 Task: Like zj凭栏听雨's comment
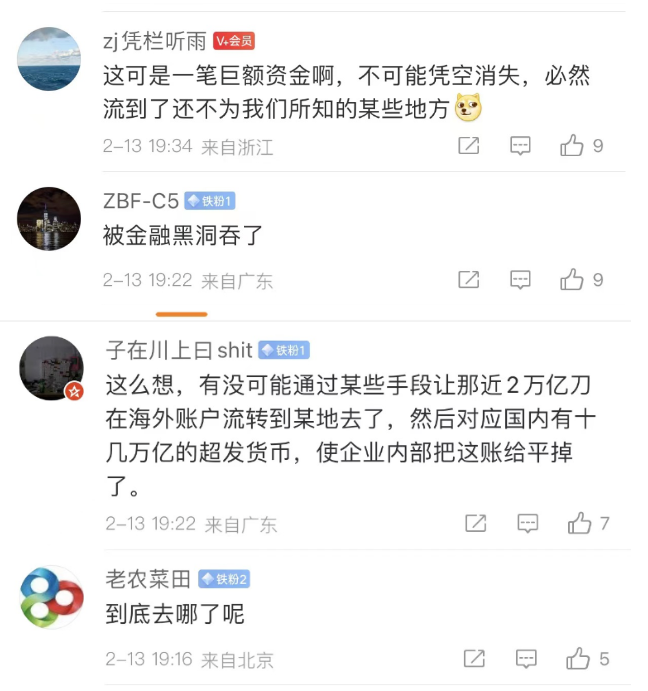[572, 146]
